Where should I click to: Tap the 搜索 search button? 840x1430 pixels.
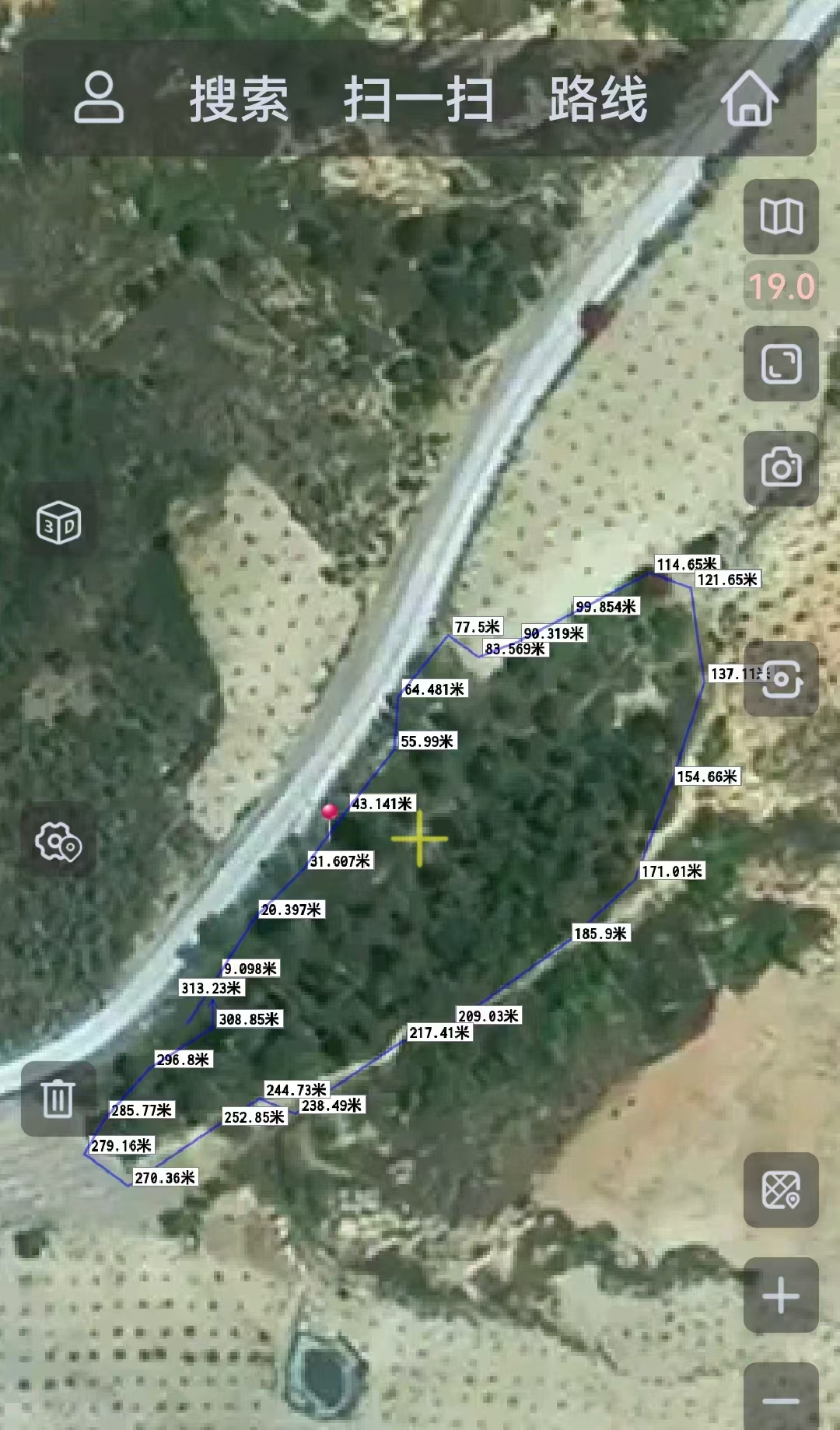tap(239, 100)
